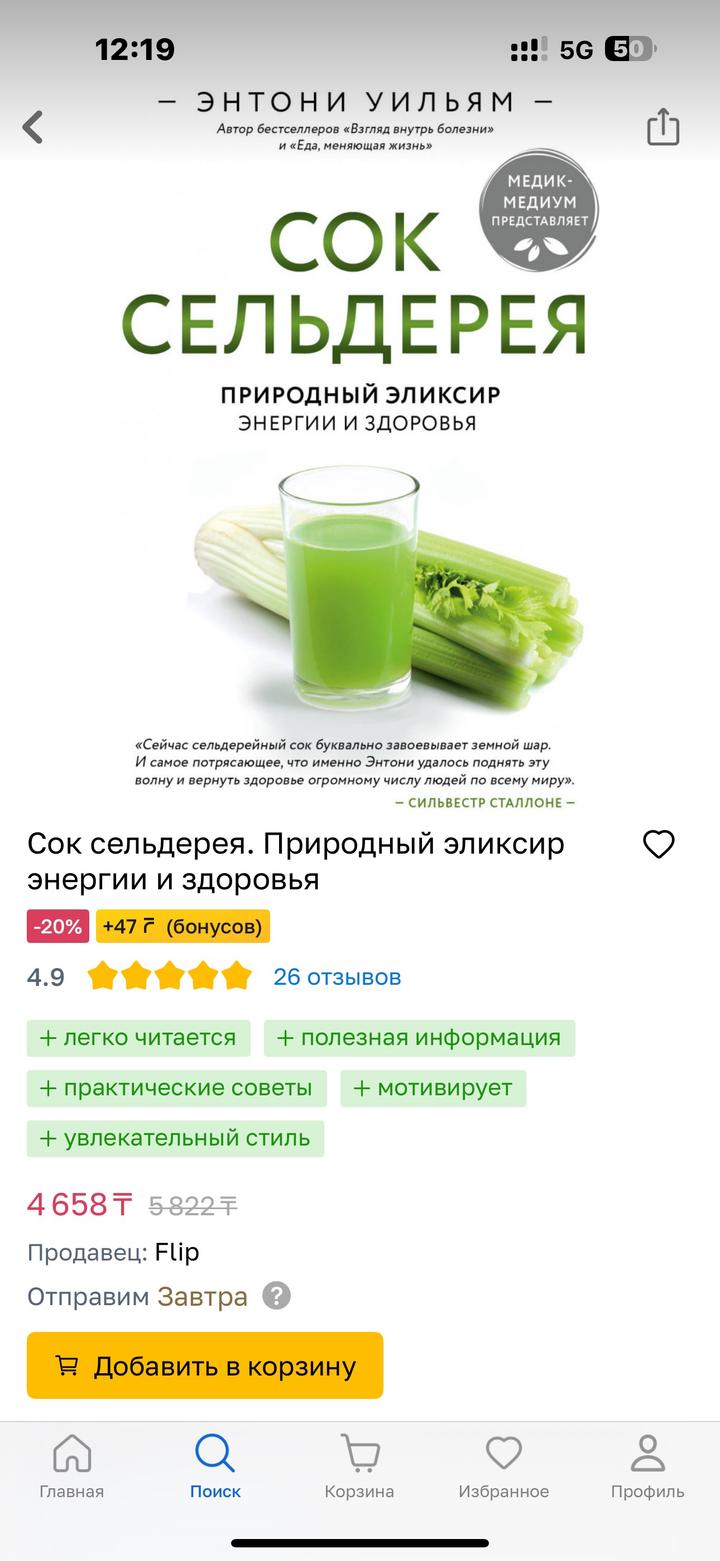
Task: Open seller Flip's page
Action: (177, 1252)
